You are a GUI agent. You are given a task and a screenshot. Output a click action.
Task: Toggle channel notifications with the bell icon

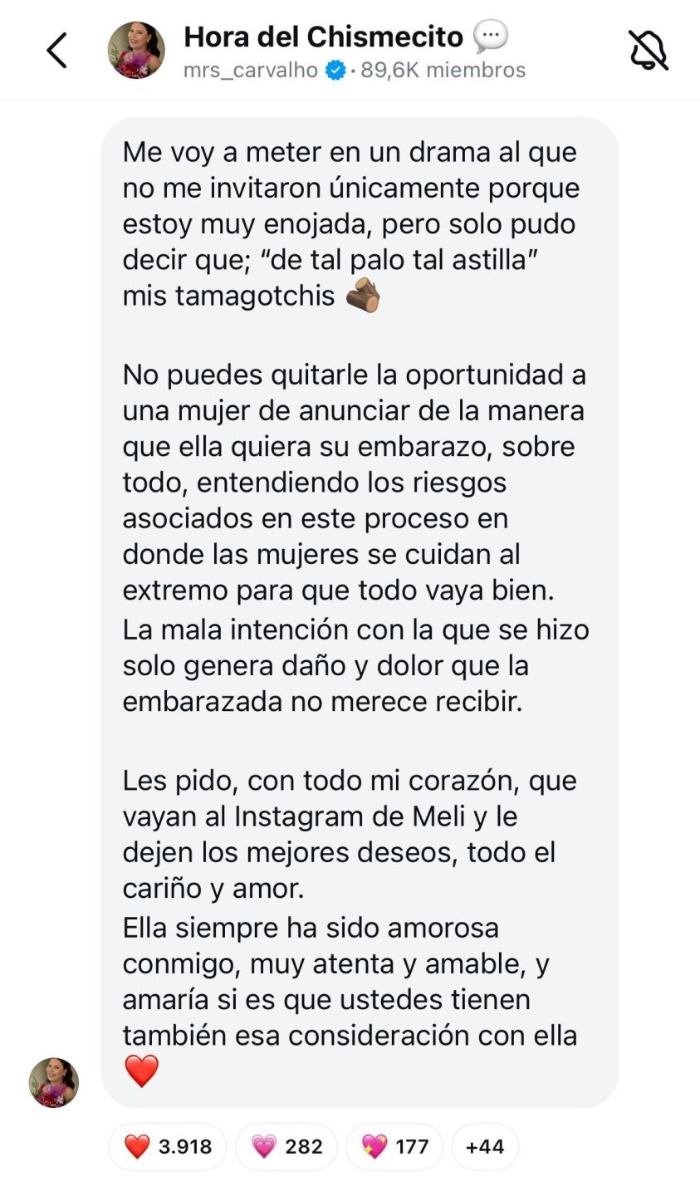(647, 50)
